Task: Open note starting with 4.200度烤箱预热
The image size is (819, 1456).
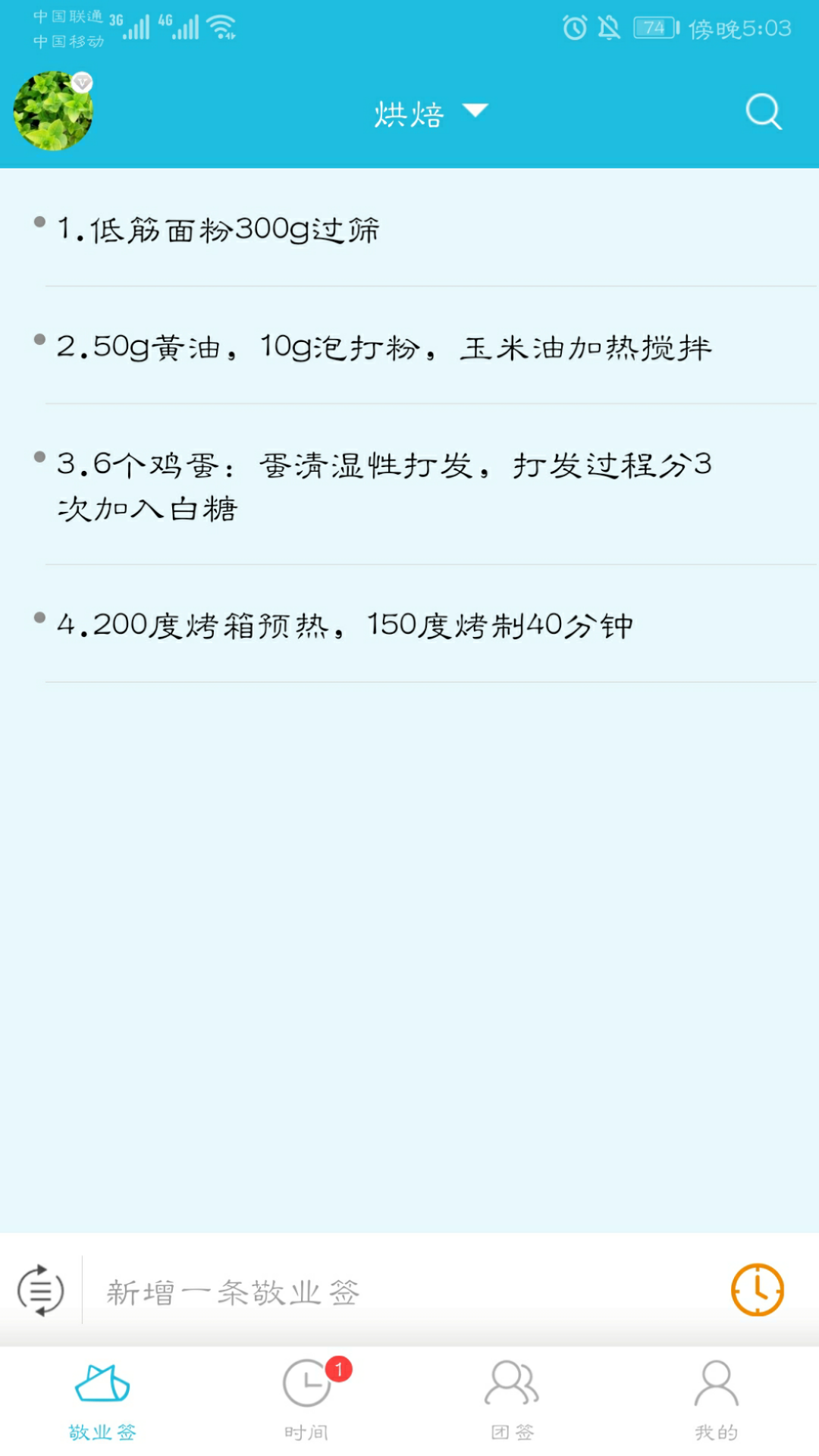Action: tap(345, 626)
